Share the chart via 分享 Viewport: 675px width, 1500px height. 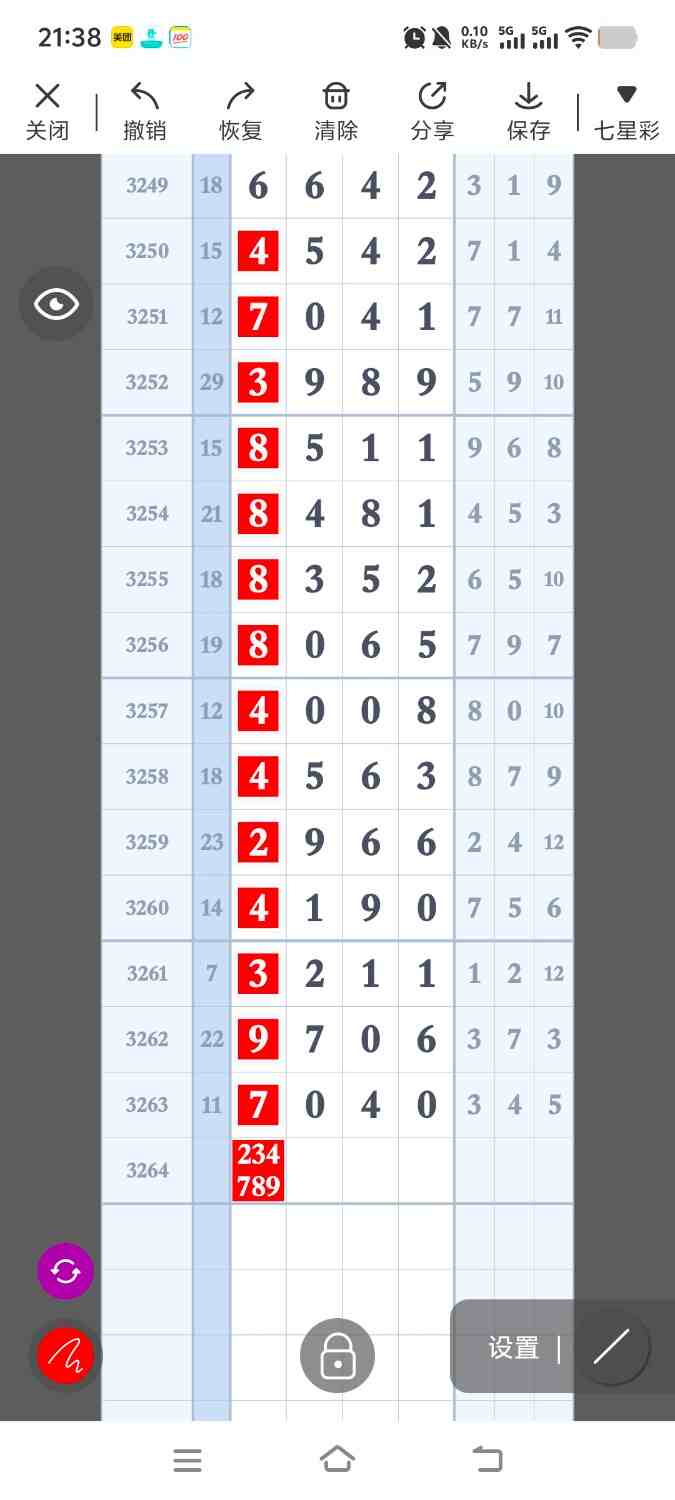click(432, 111)
